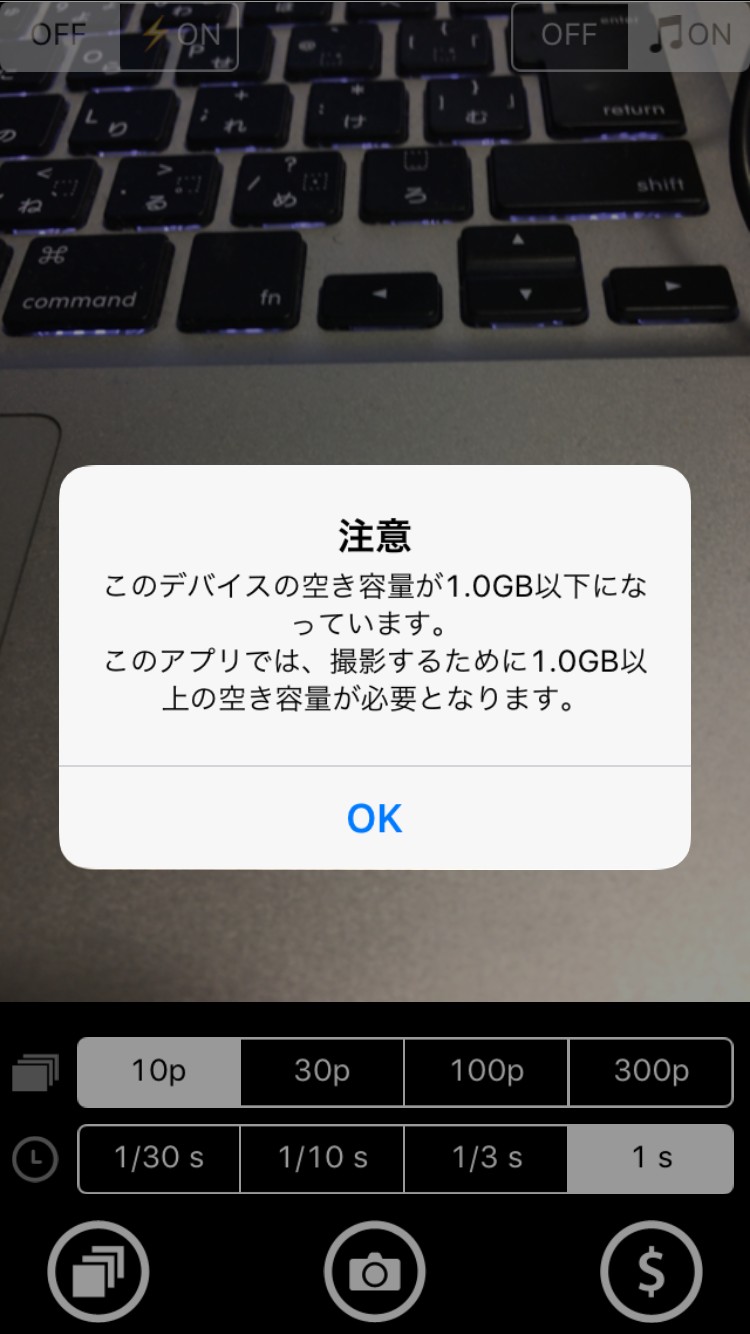Select the 10p burst count
The image size is (750, 1334).
coord(159,1072)
